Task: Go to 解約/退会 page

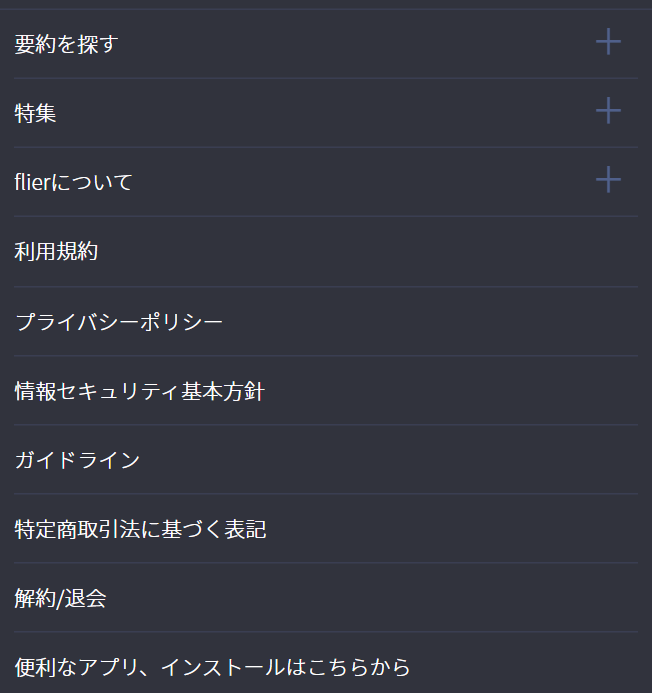Action: 61,598
